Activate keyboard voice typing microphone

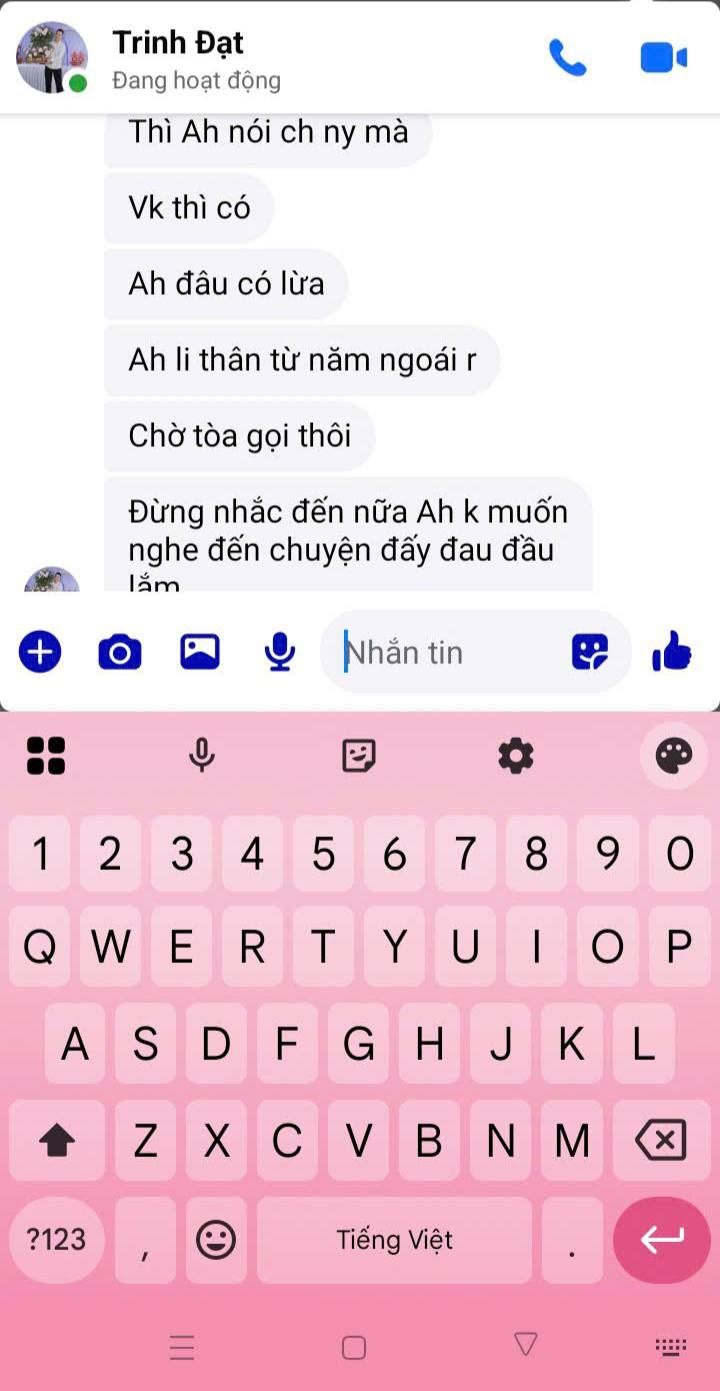[202, 756]
